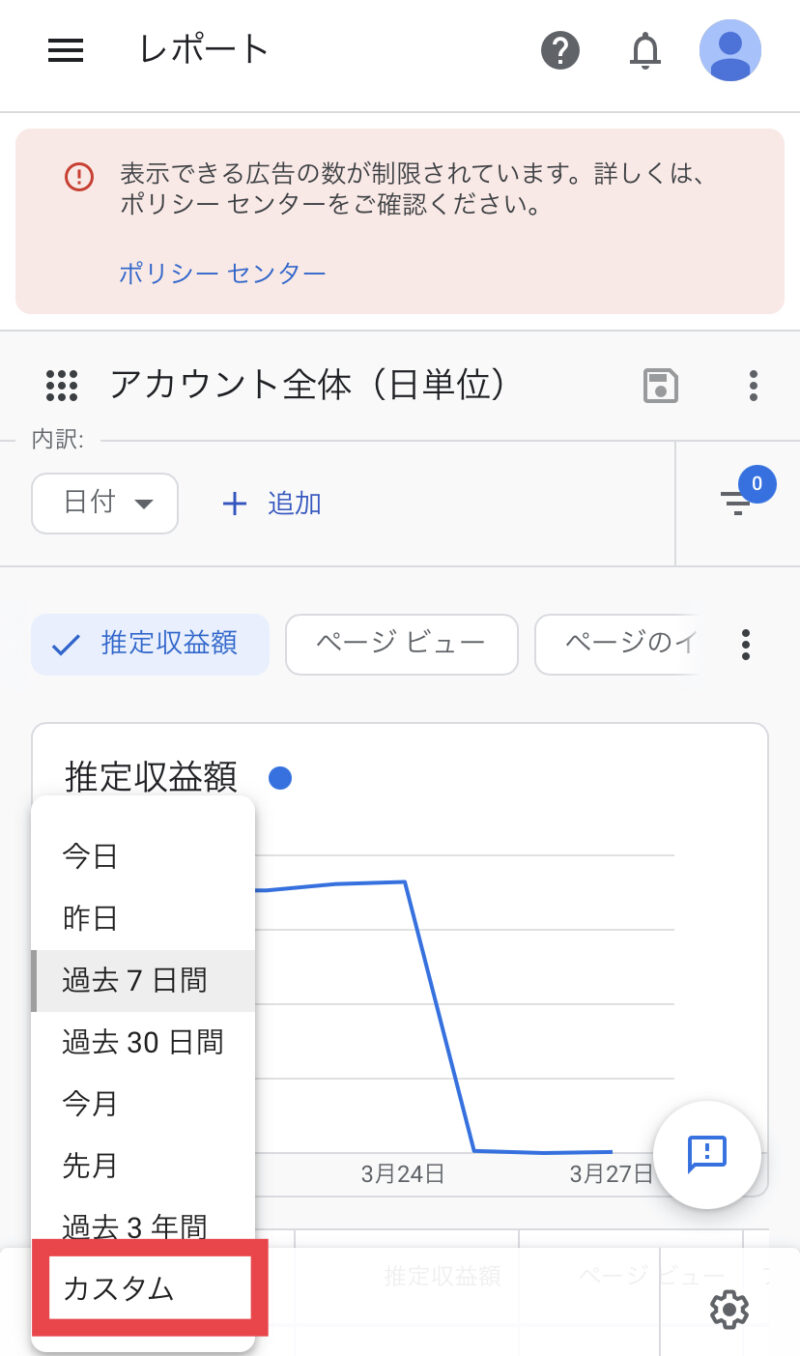Expand the 日付 breakdown dropdown
The width and height of the screenshot is (800, 1356).
[105, 503]
